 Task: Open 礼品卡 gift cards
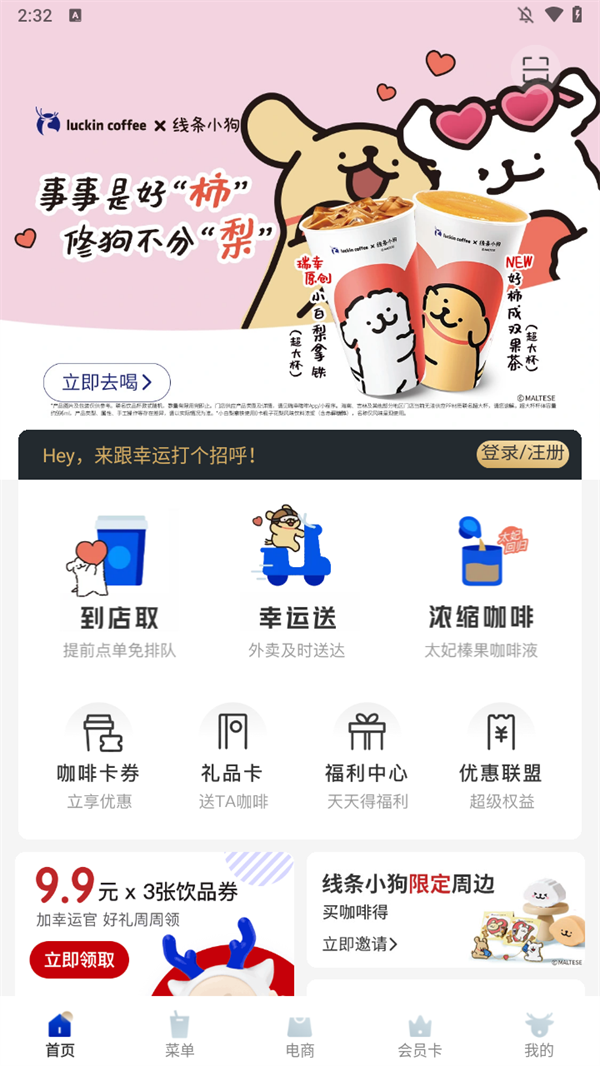pyautogui.click(x=232, y=757)
